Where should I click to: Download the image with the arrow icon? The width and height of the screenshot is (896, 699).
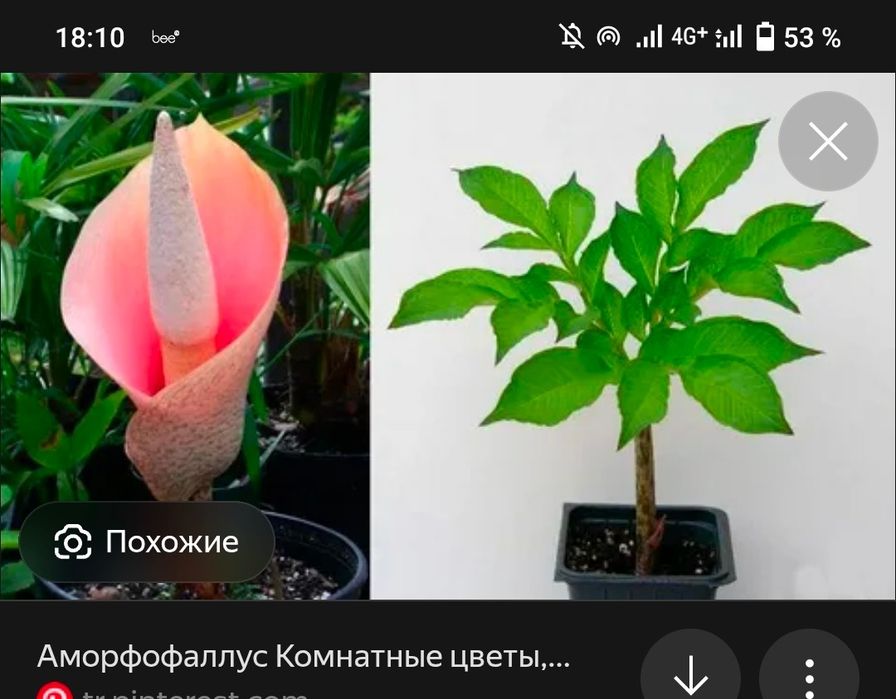pyautogui.click(x=690, y=674)
